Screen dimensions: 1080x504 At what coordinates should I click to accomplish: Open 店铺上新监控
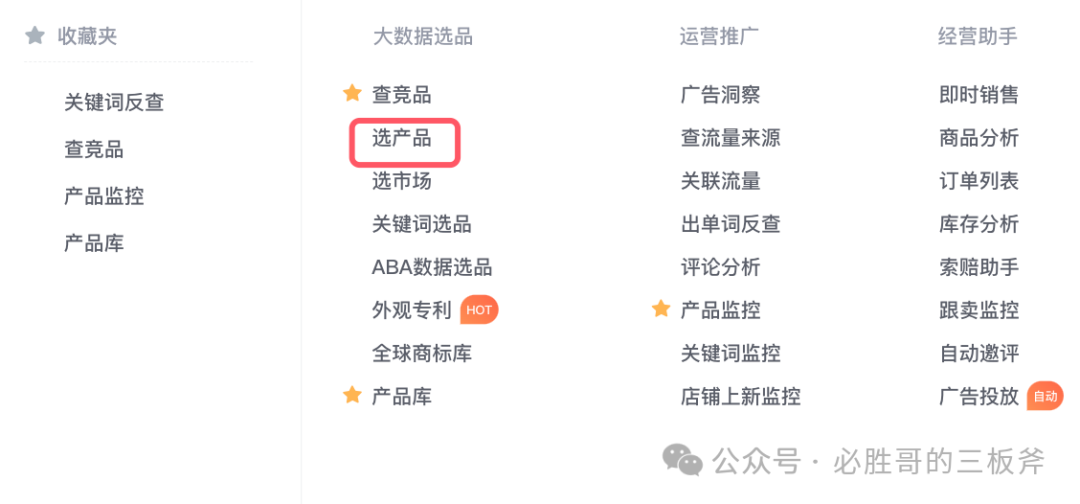[x=740, y=396]
